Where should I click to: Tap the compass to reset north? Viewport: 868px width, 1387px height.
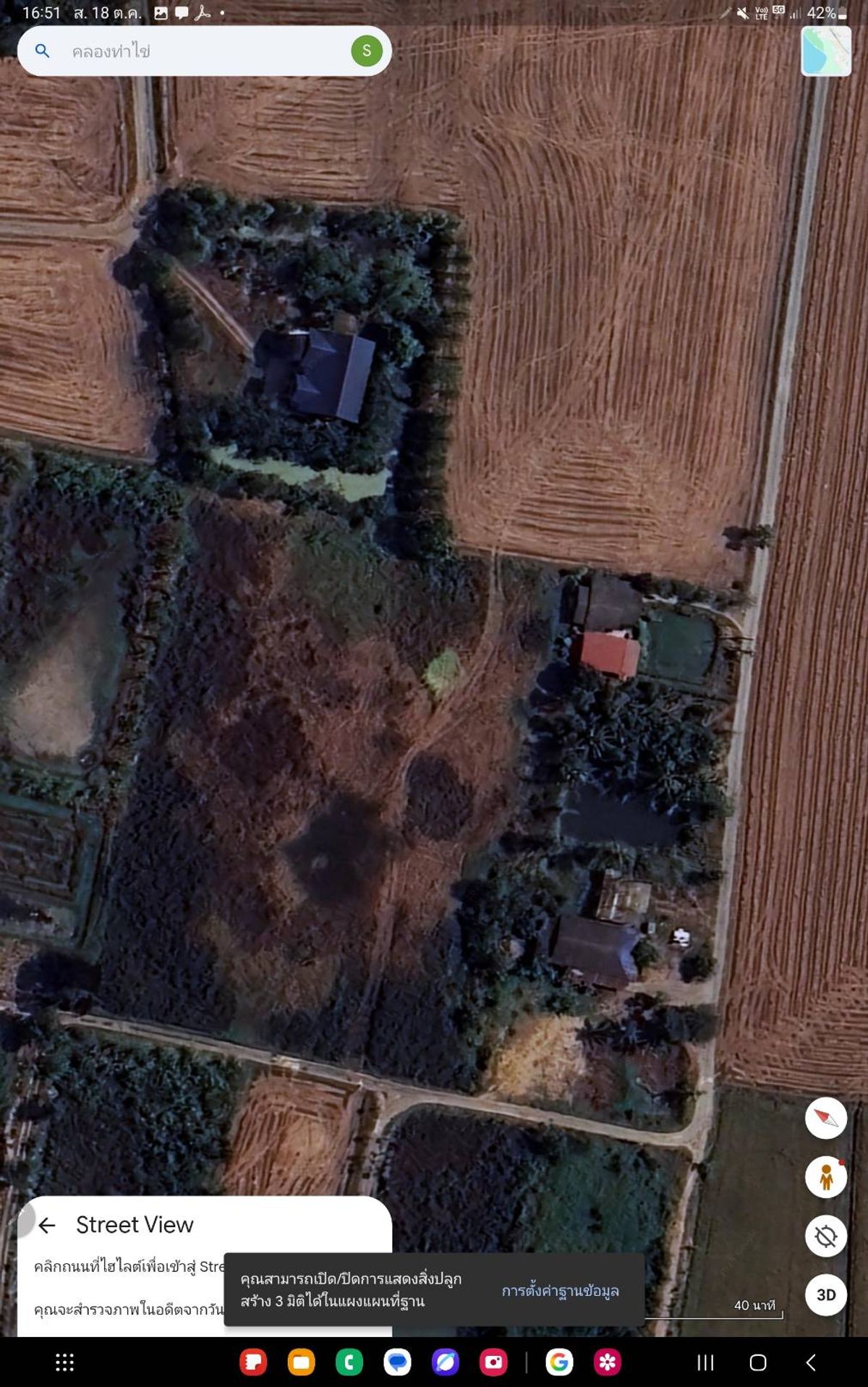pyautogui.click(x=826, y=1118)
